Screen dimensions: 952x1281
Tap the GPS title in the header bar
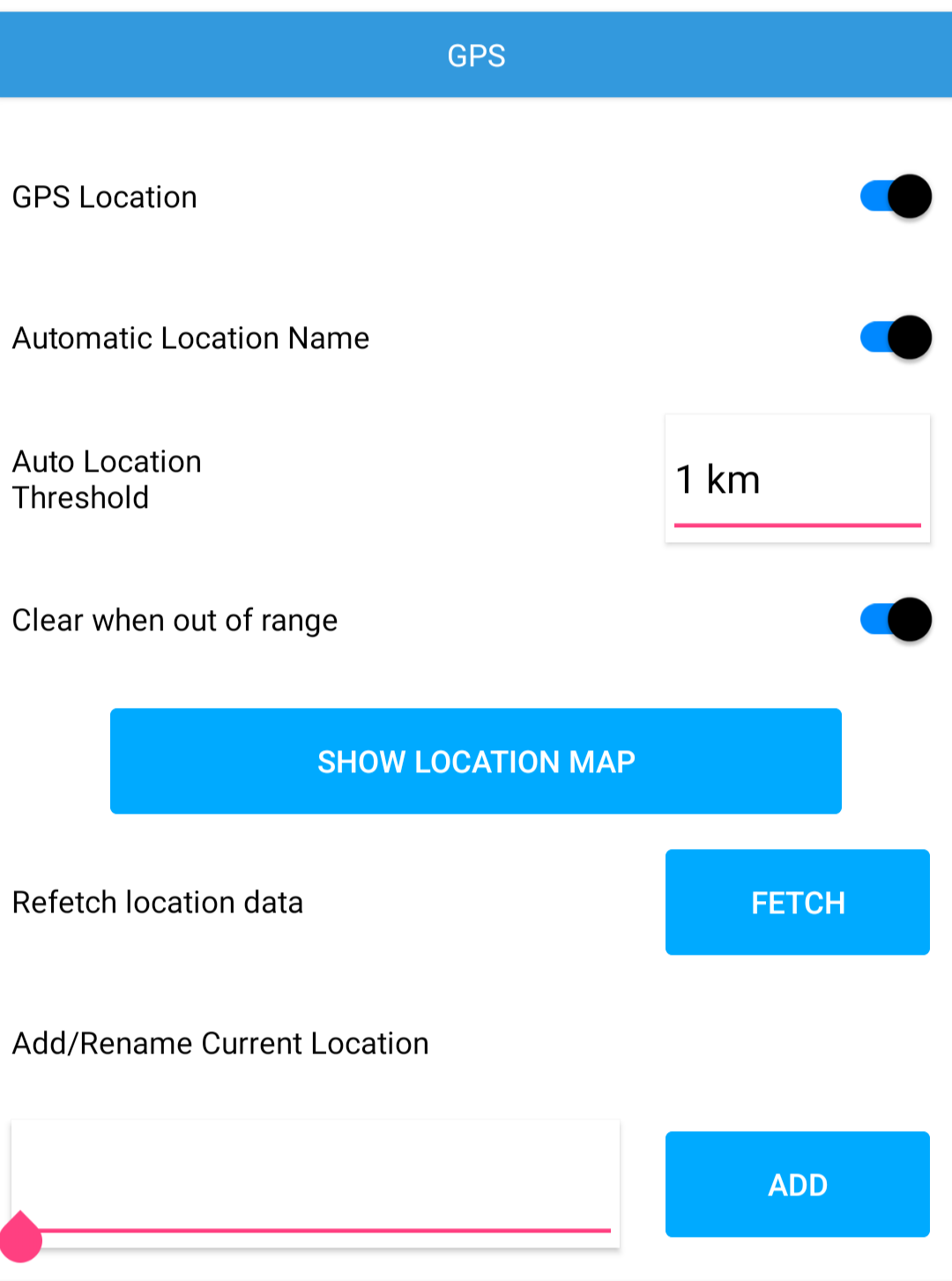(x=476, y=55)
